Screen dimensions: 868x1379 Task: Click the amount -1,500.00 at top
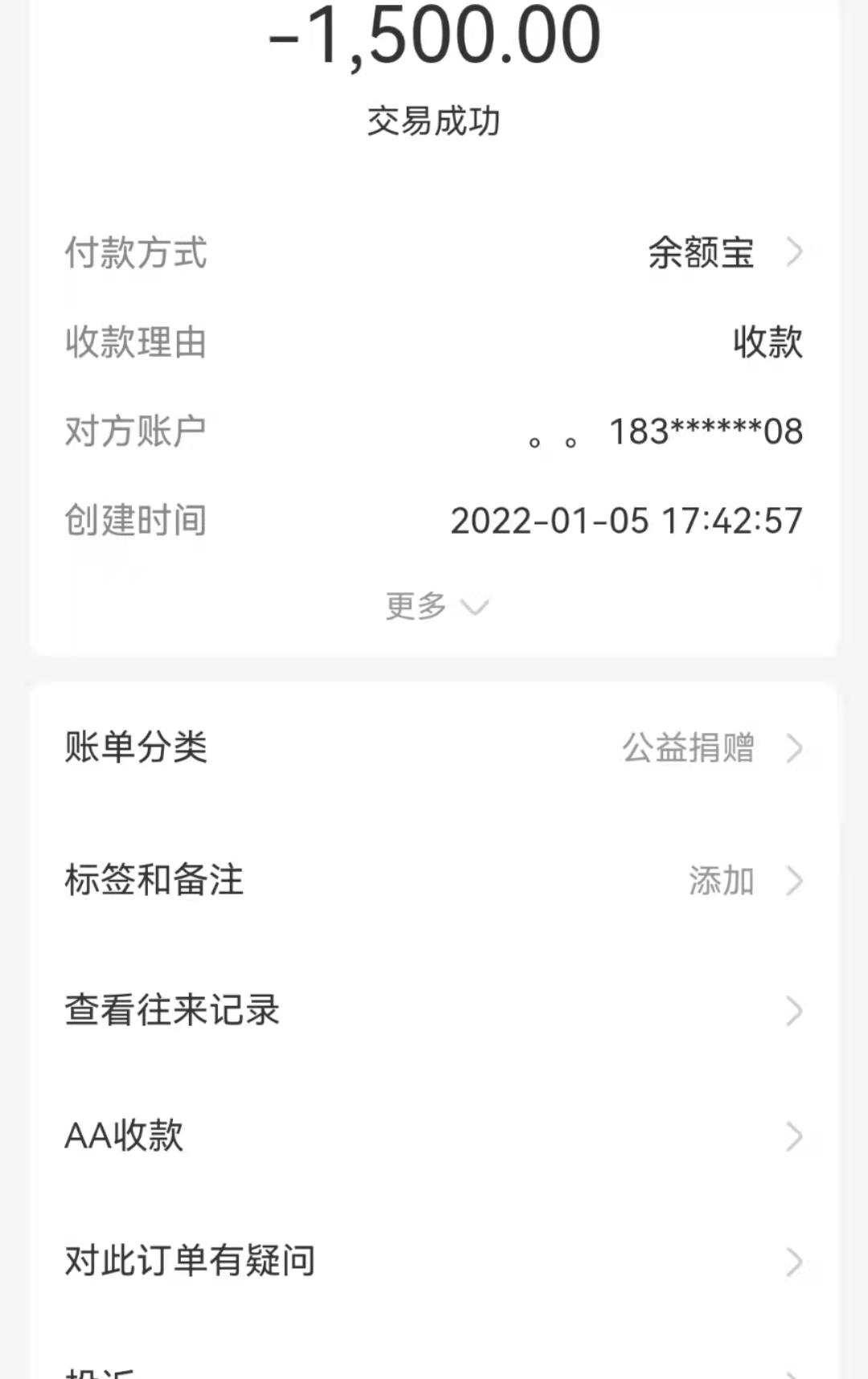click(434, 34)
